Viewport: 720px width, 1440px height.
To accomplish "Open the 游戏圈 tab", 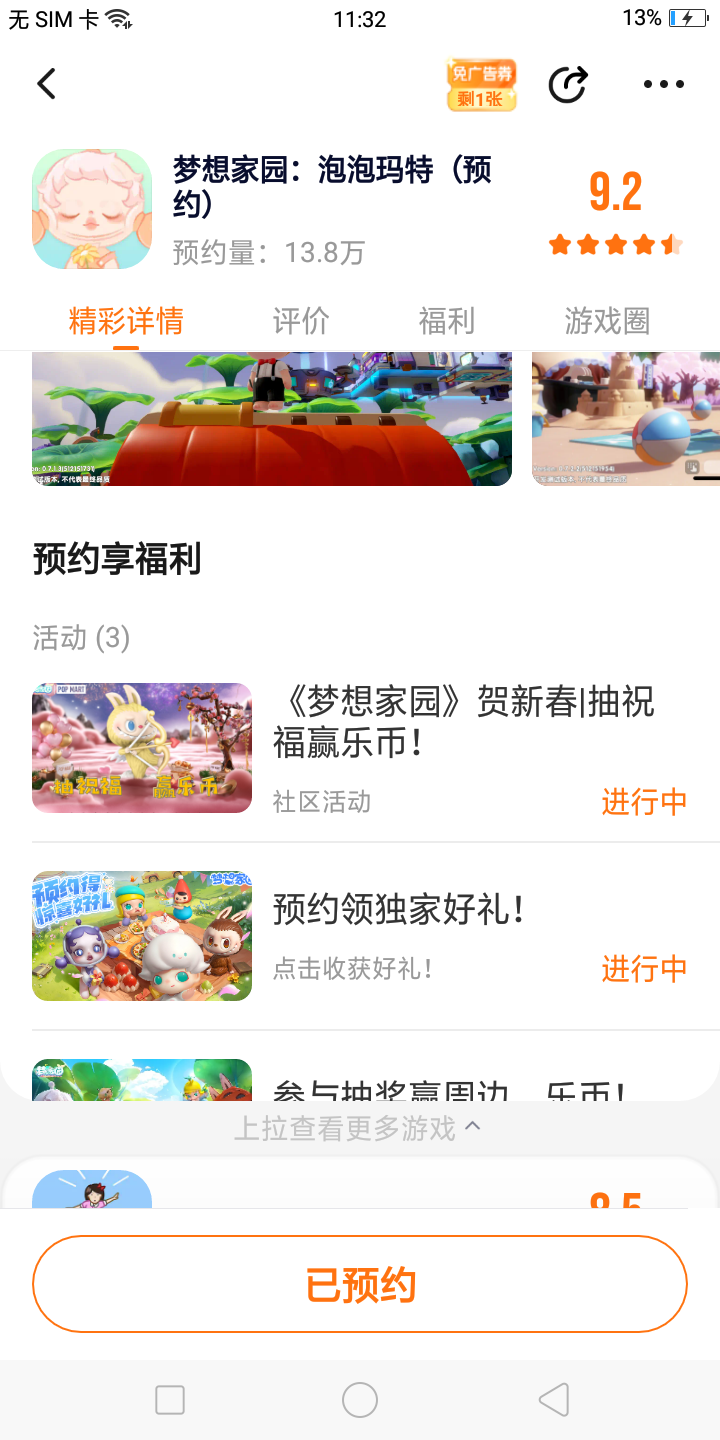I will [607, 321].
